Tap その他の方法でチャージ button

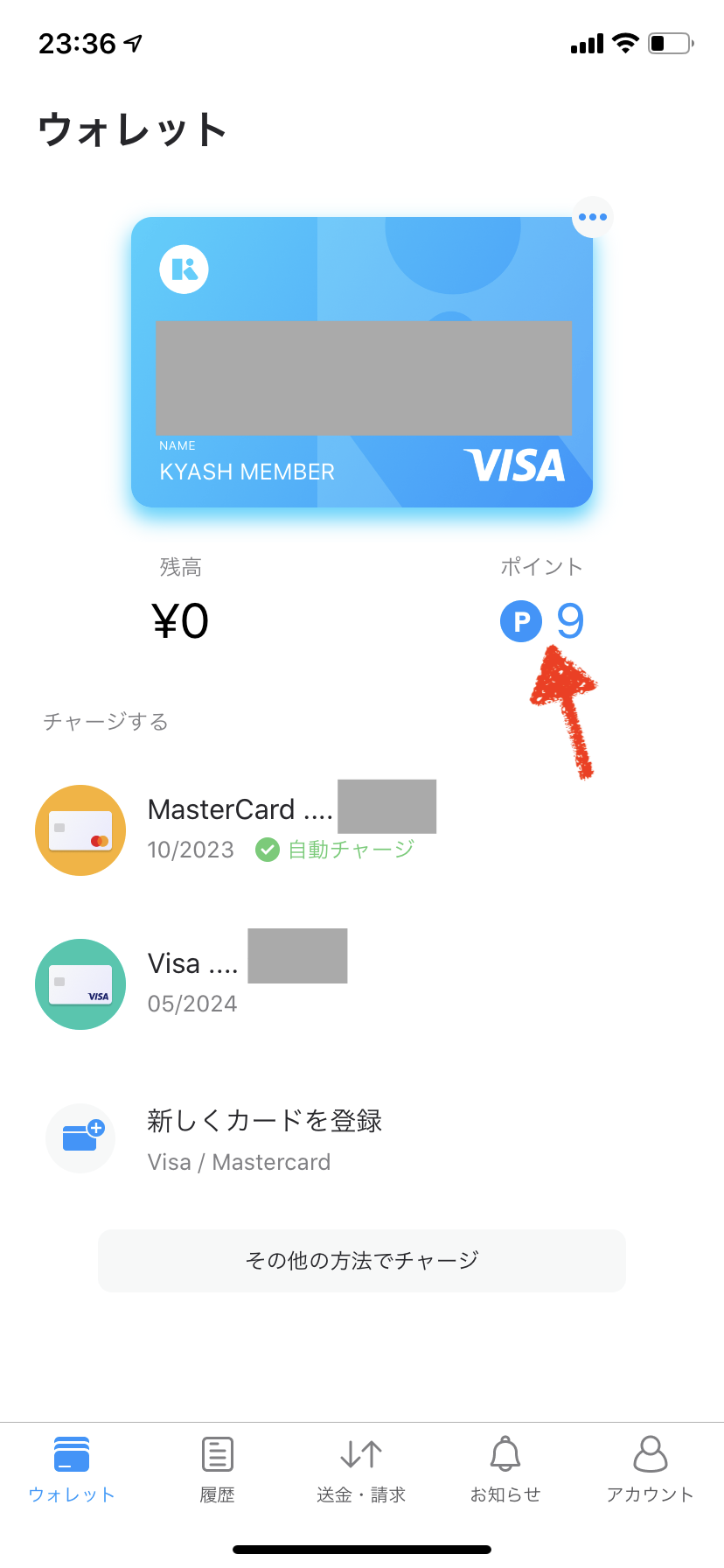[x=361, y=1260]
